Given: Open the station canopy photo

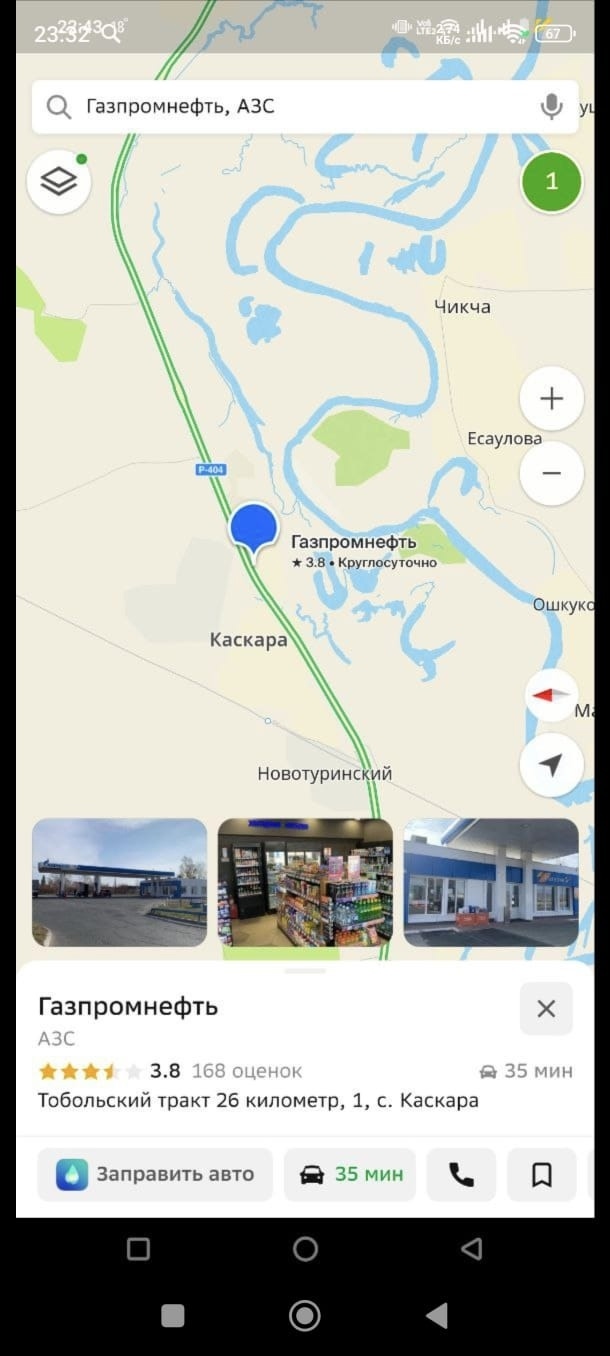Looking at the screenshot, I should click(x=491, y=882).
